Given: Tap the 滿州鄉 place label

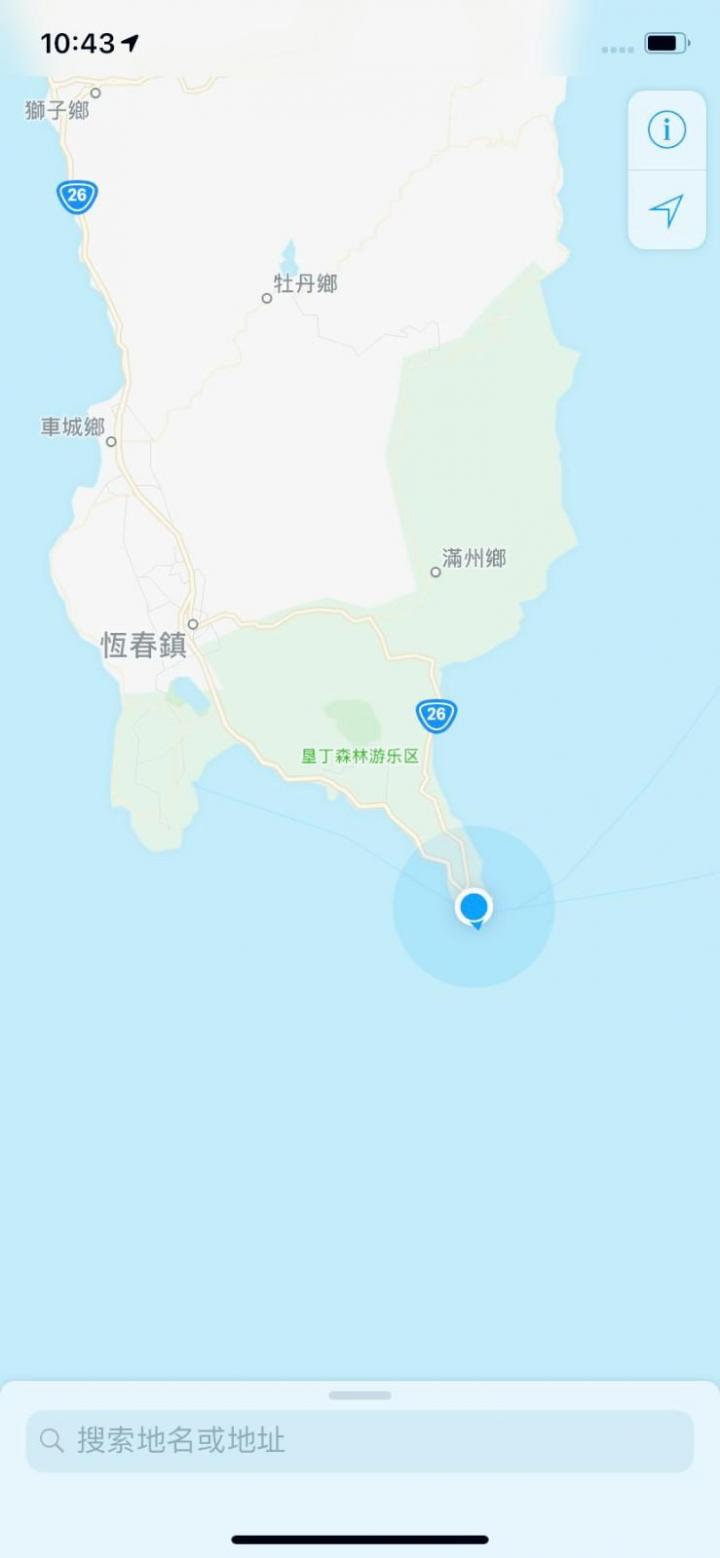Looking at the screenshot, I should (x=473, y=559).
